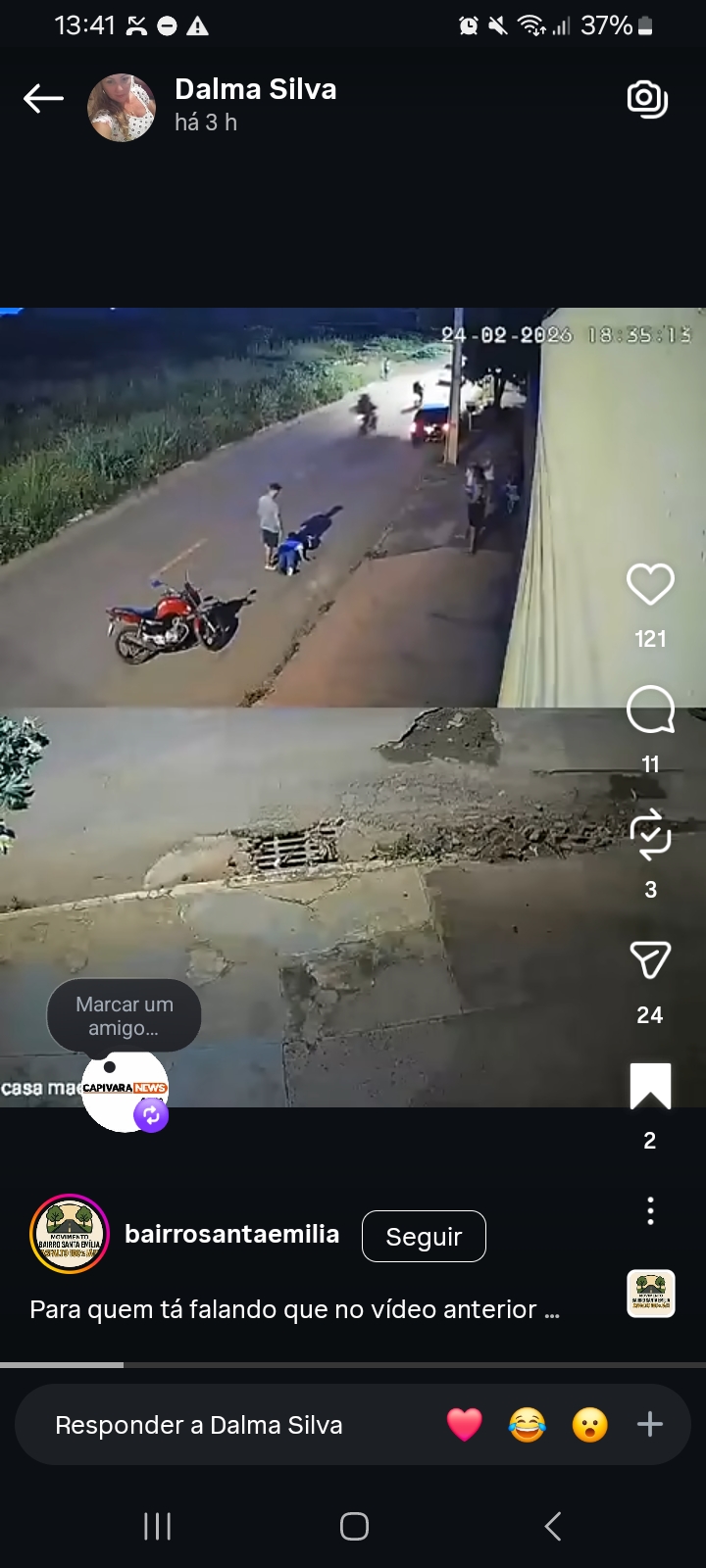
Task: Open the reel's audio thumbnail
Action: click(x=651, y=1294)
